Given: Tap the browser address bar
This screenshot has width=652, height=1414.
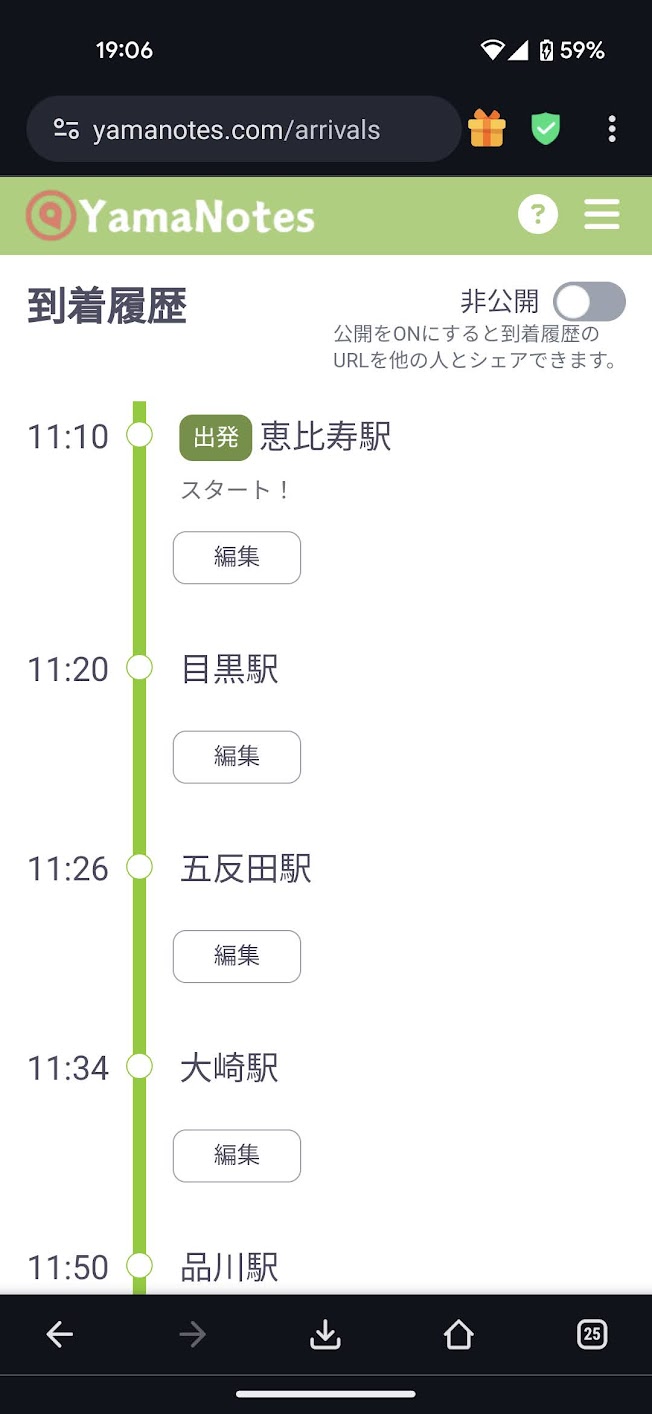Looking at the screenshot, I should tap(244, 129).
